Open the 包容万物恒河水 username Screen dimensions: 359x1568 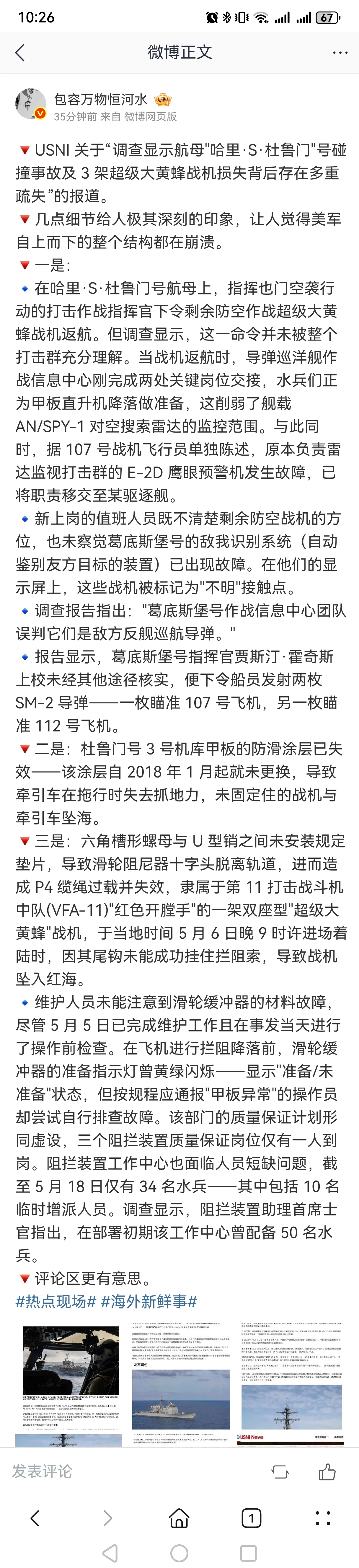[100, 99]
